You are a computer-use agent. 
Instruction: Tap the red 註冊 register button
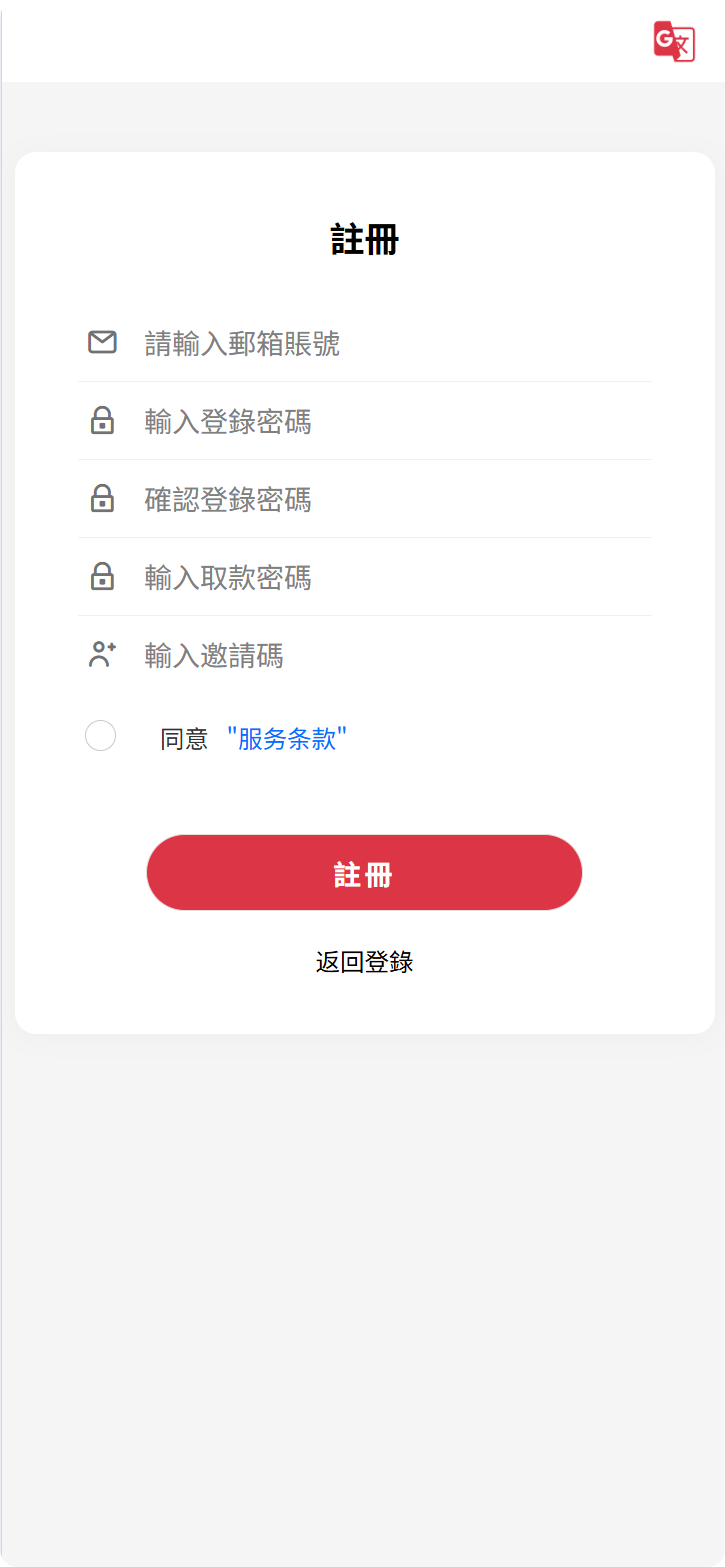[364, 873]
